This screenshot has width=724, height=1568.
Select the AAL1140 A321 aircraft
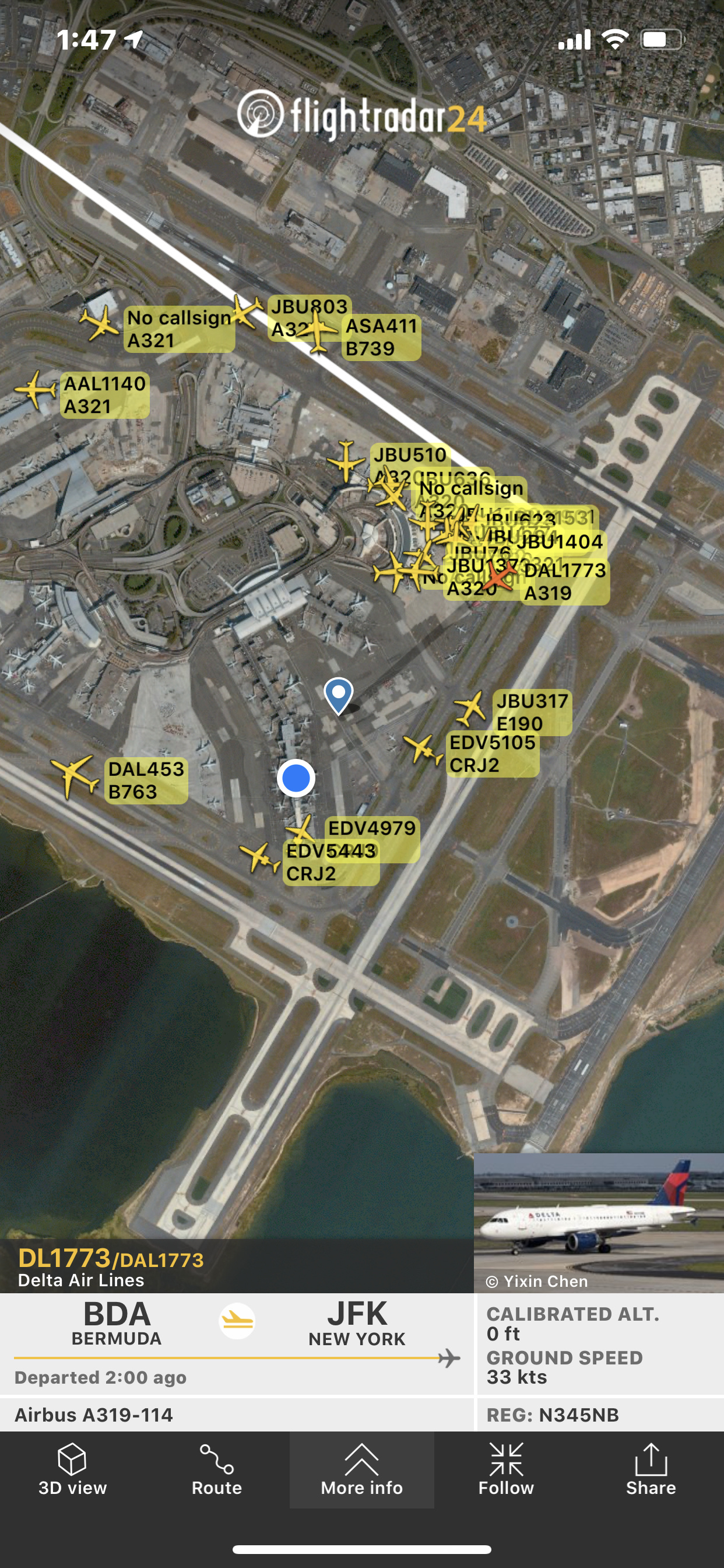(36, 389)
